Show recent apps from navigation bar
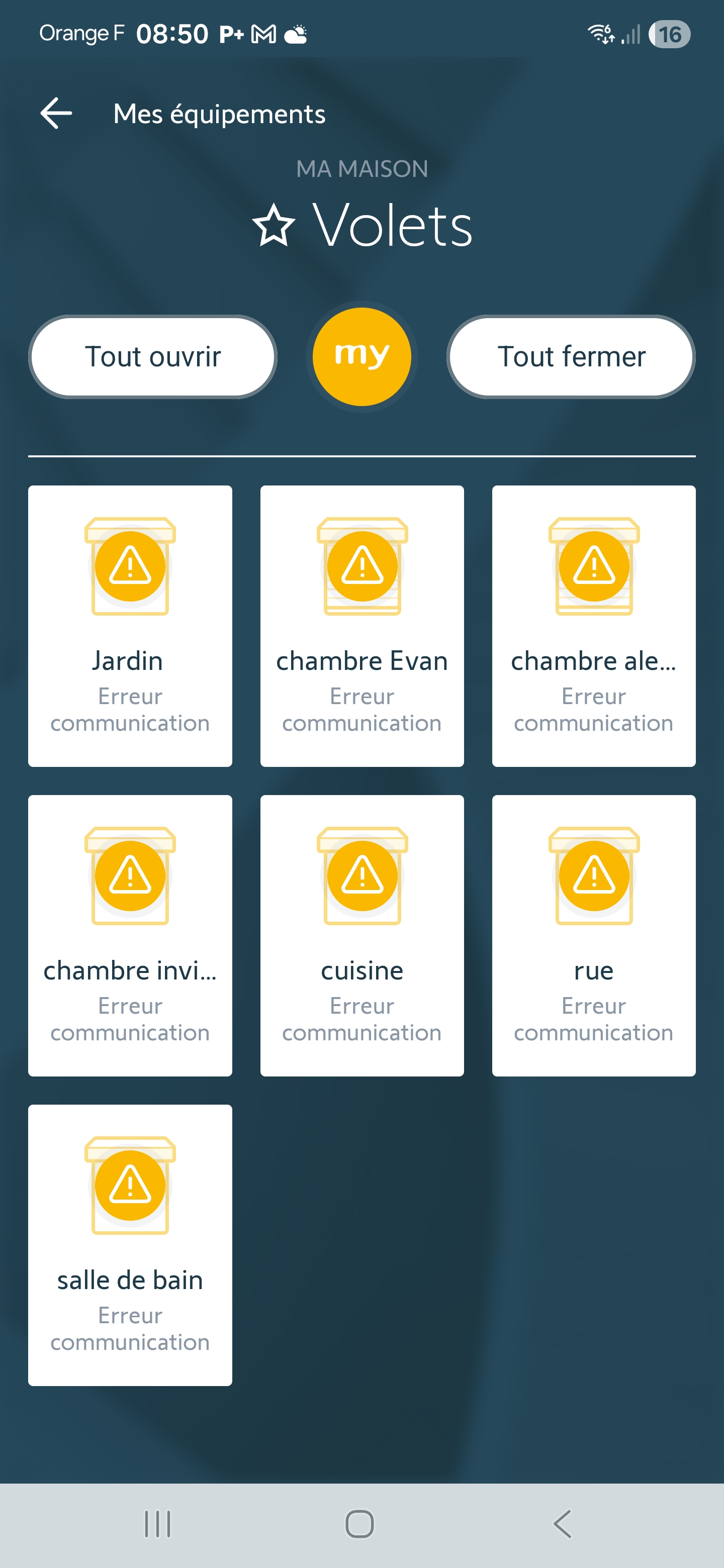 point(158,1524)
